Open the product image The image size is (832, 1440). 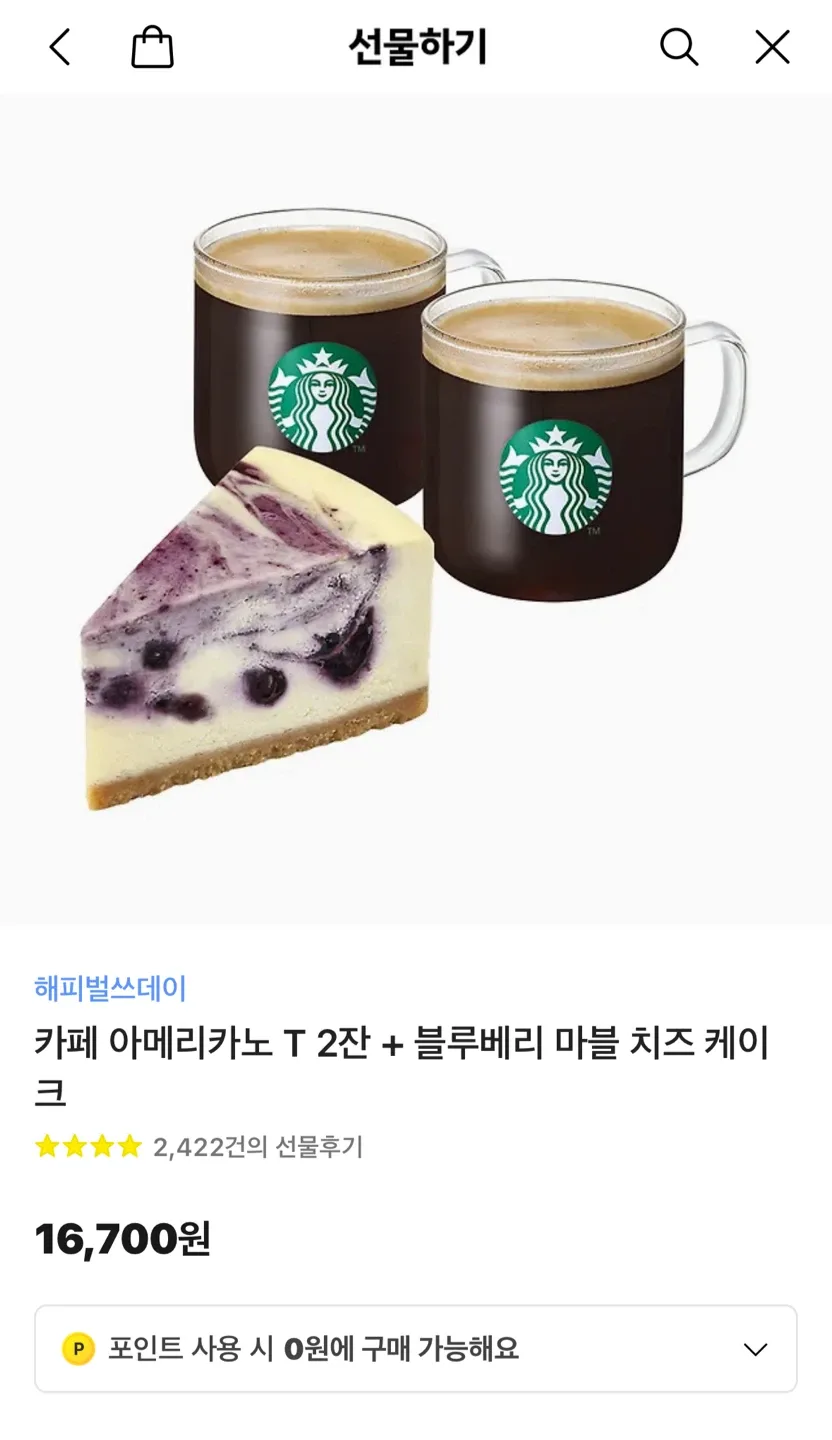click(416, 510)
